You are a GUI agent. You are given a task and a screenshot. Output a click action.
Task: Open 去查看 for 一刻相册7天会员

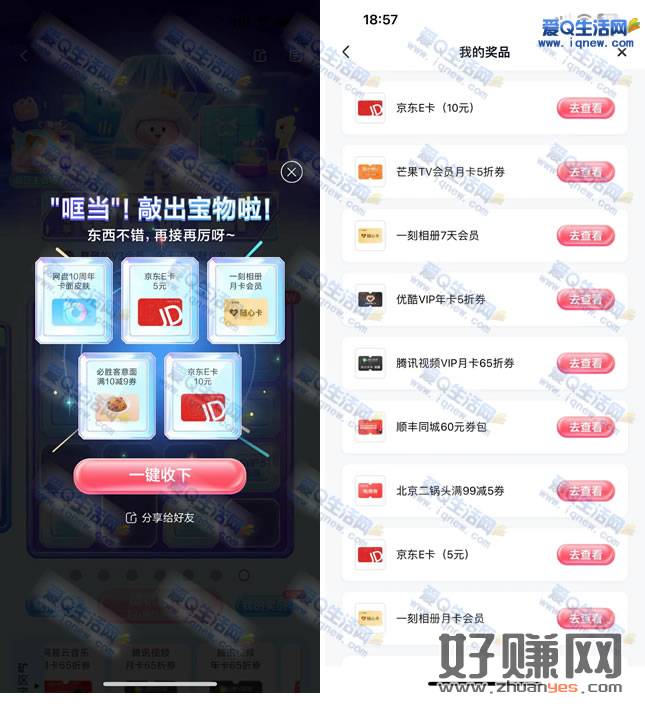585,236
